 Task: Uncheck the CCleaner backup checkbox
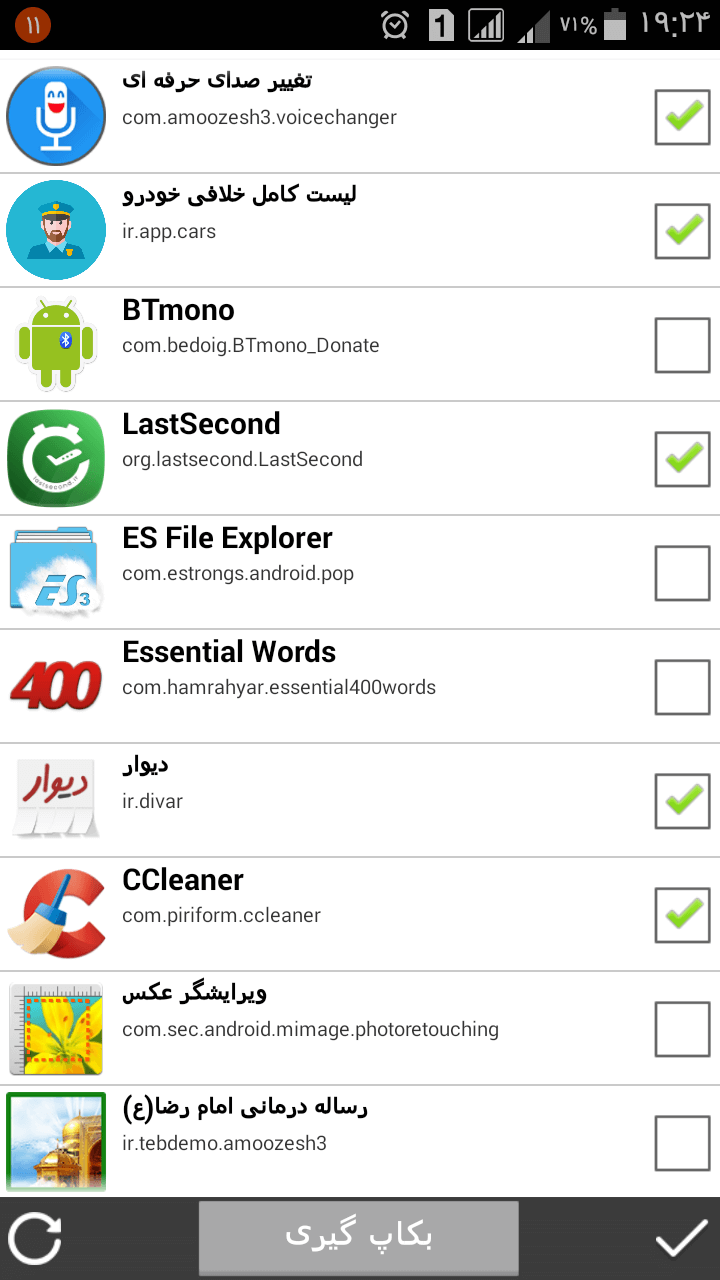(682, 914)
